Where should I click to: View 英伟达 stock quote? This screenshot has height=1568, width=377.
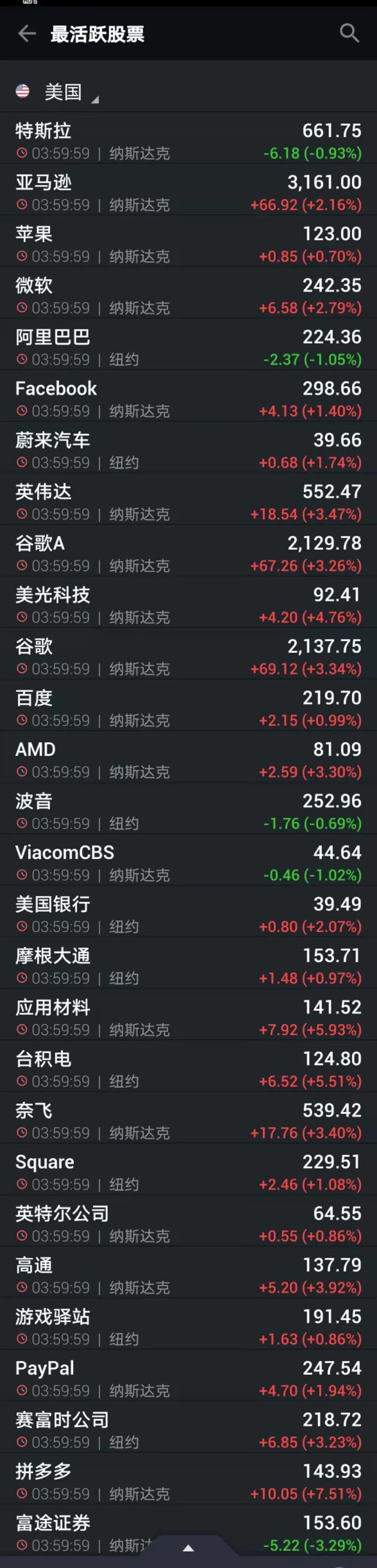[x=188, y=502]
